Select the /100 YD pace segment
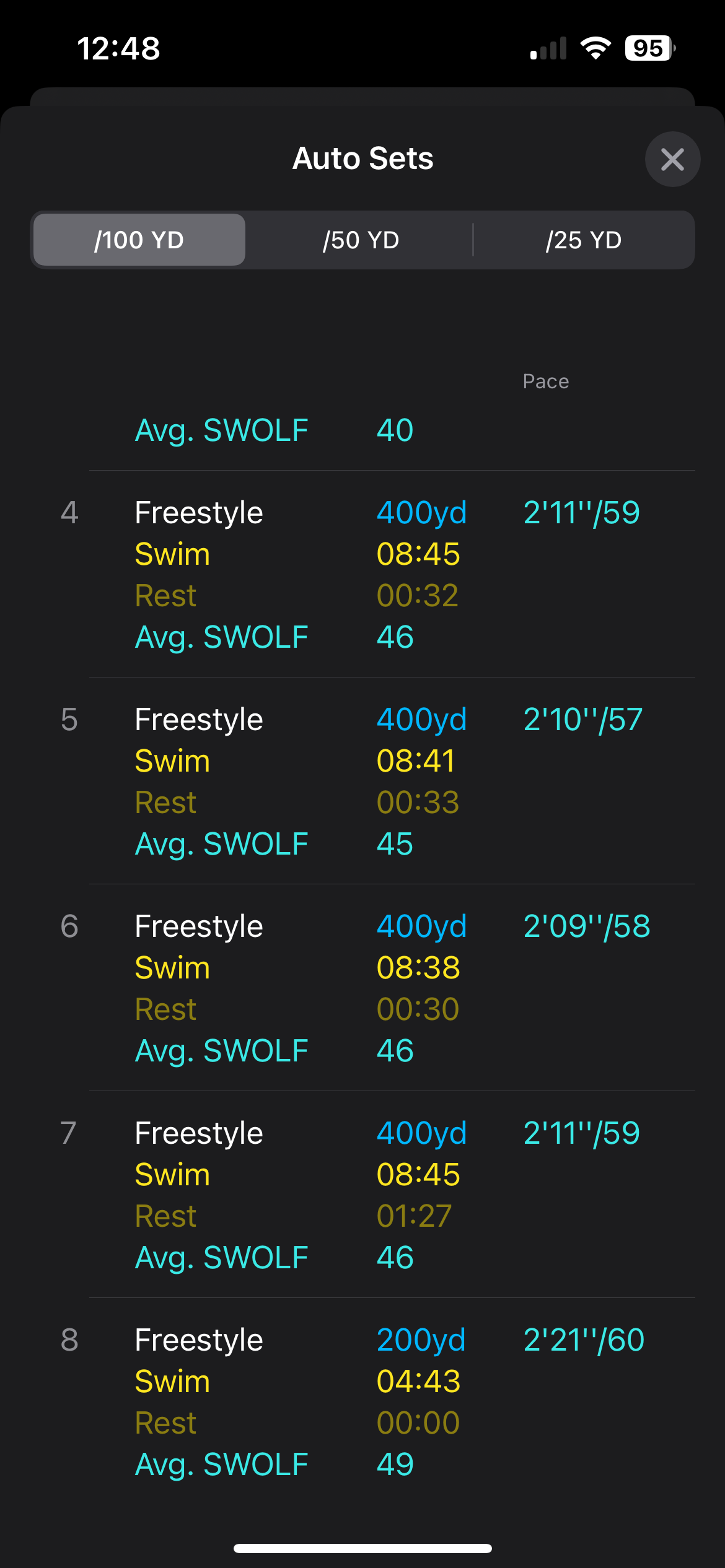The height and width of the screenshot is (1568, 725). click(139, 240)
